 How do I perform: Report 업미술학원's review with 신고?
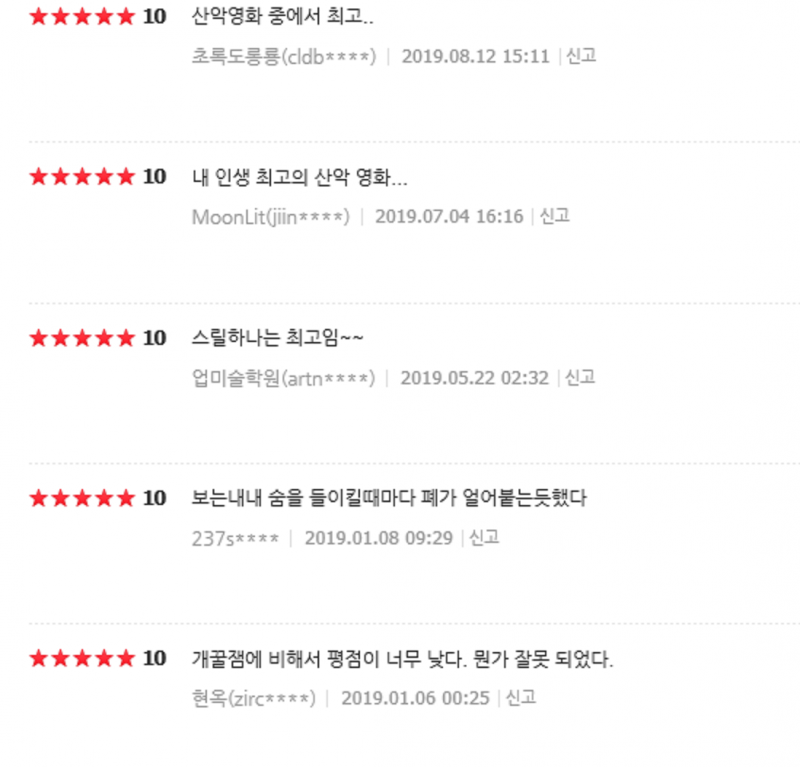pos(580,378)
